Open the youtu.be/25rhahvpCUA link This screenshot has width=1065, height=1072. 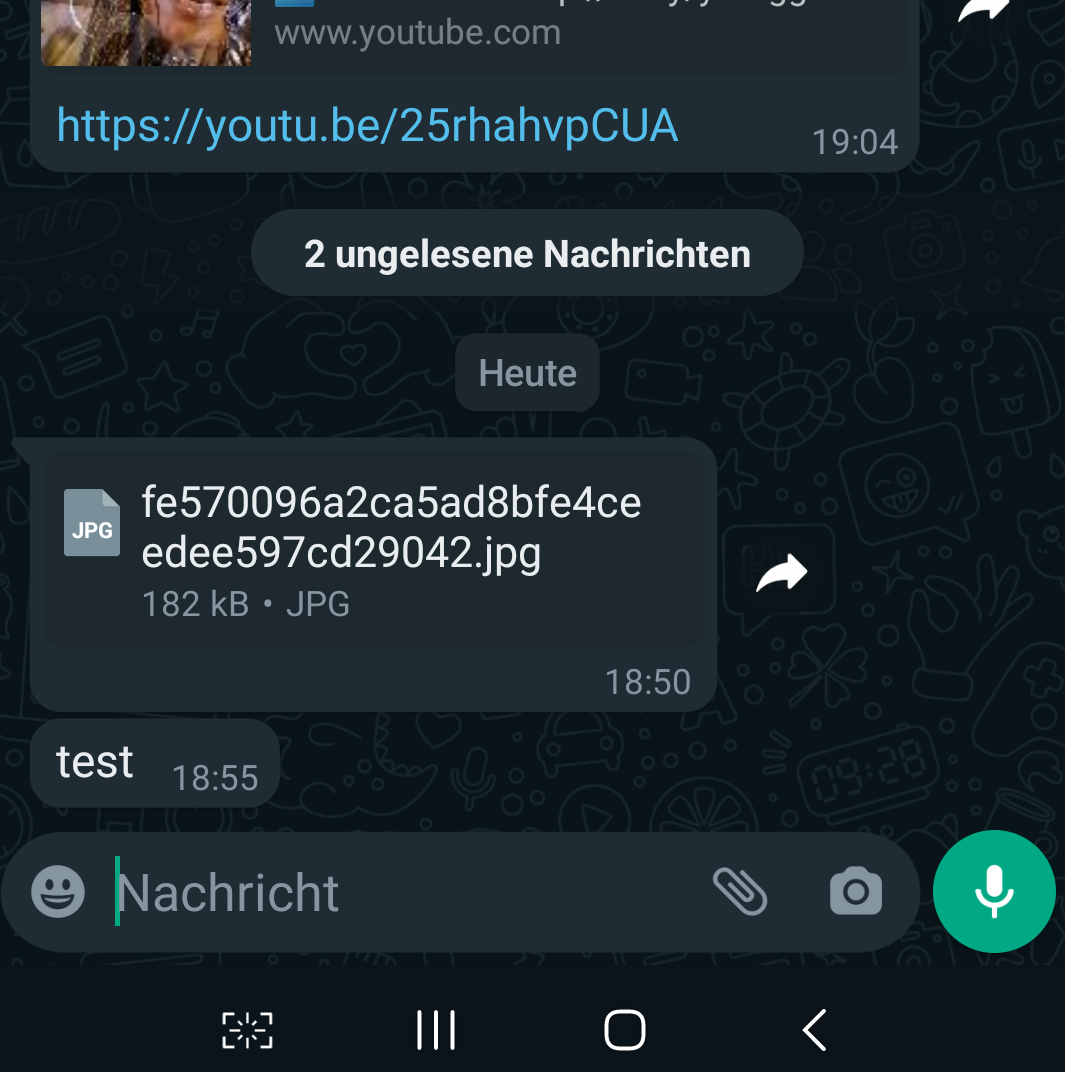367,127
